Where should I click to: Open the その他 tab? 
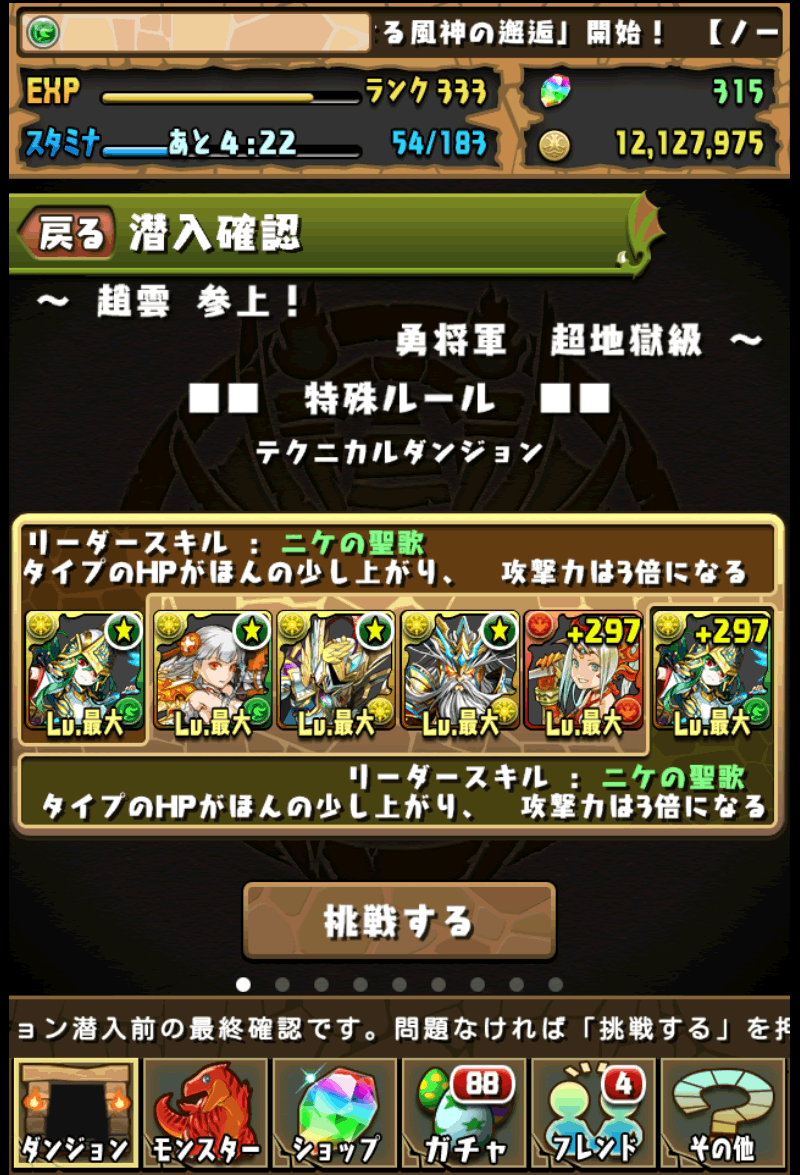click(724, 1112)
